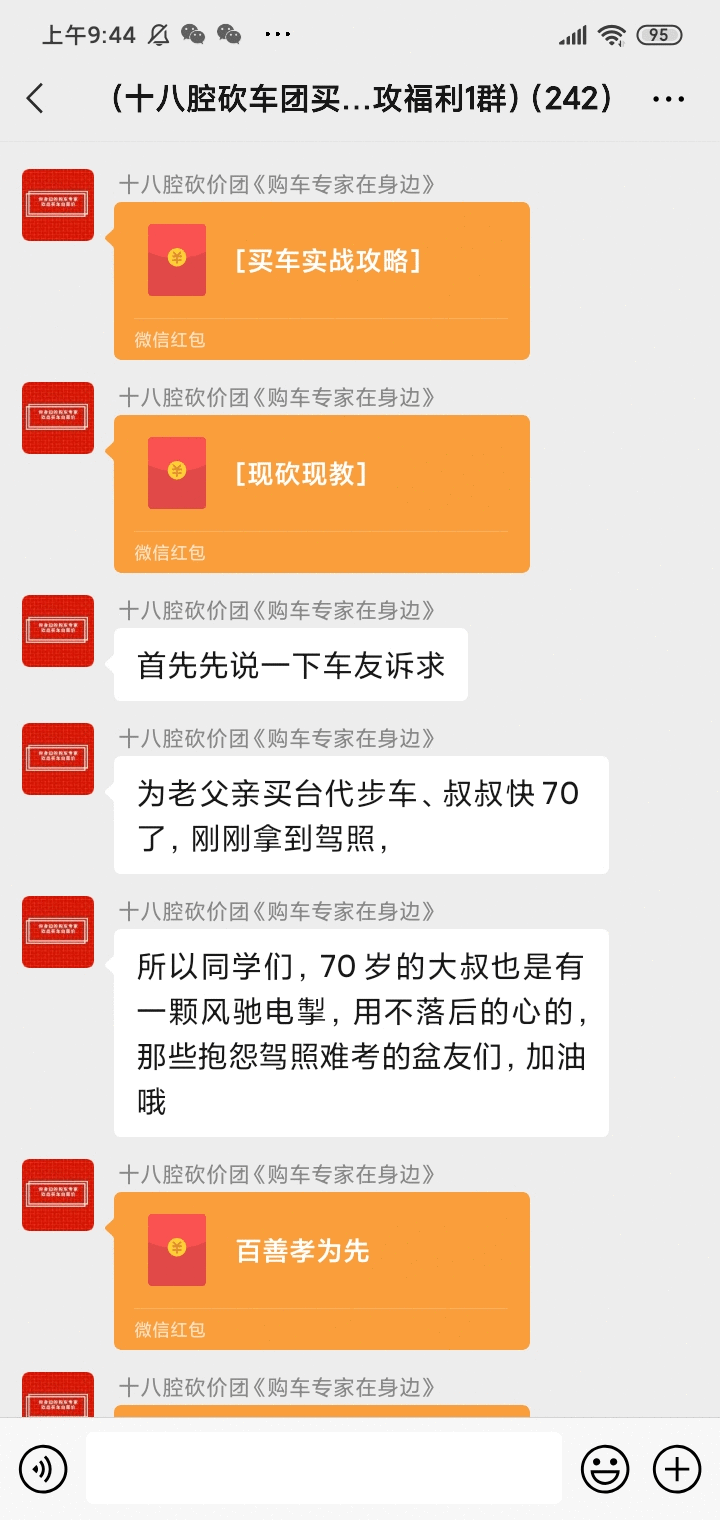Focus the message text field

tap(323, 1468)
